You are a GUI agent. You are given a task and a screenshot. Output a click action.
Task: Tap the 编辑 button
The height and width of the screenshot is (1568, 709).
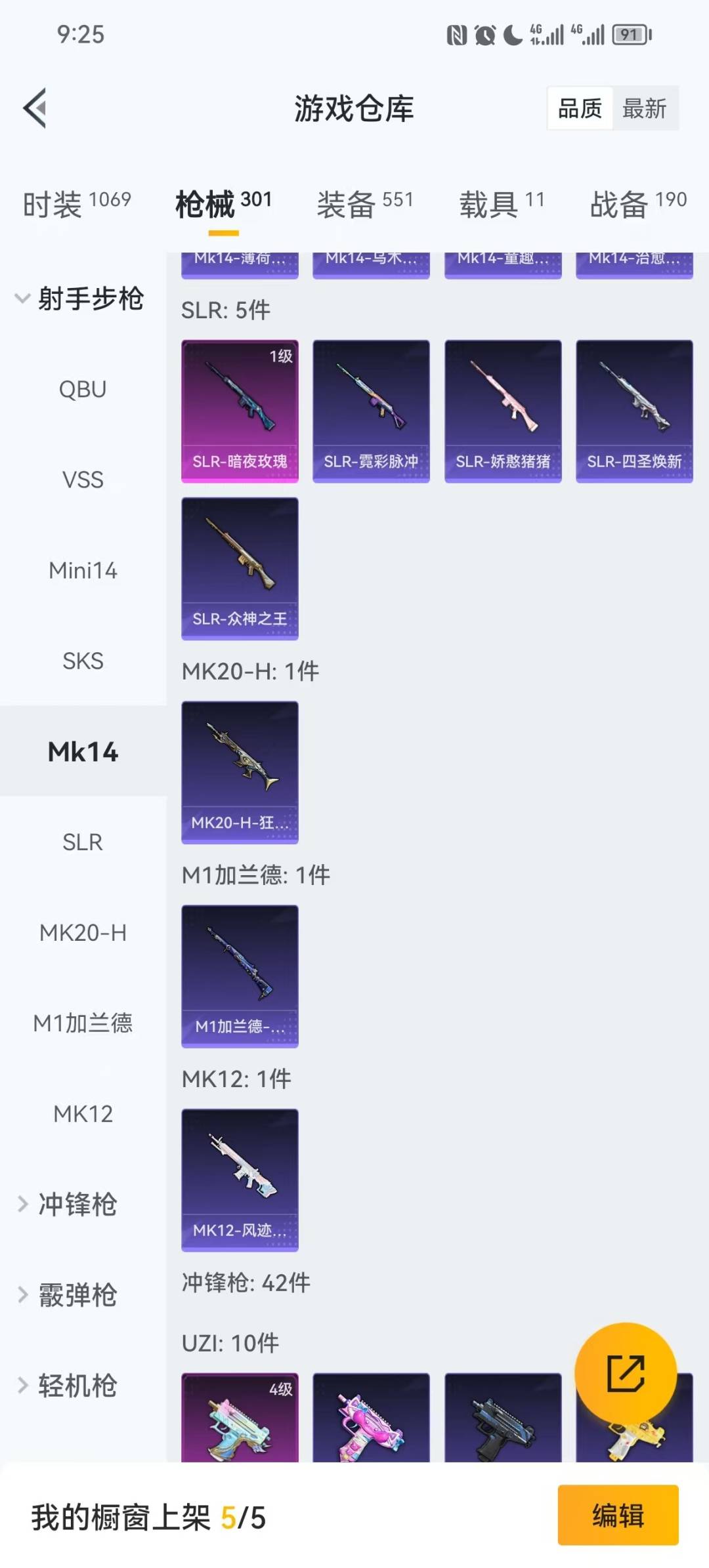(617, 1516)
